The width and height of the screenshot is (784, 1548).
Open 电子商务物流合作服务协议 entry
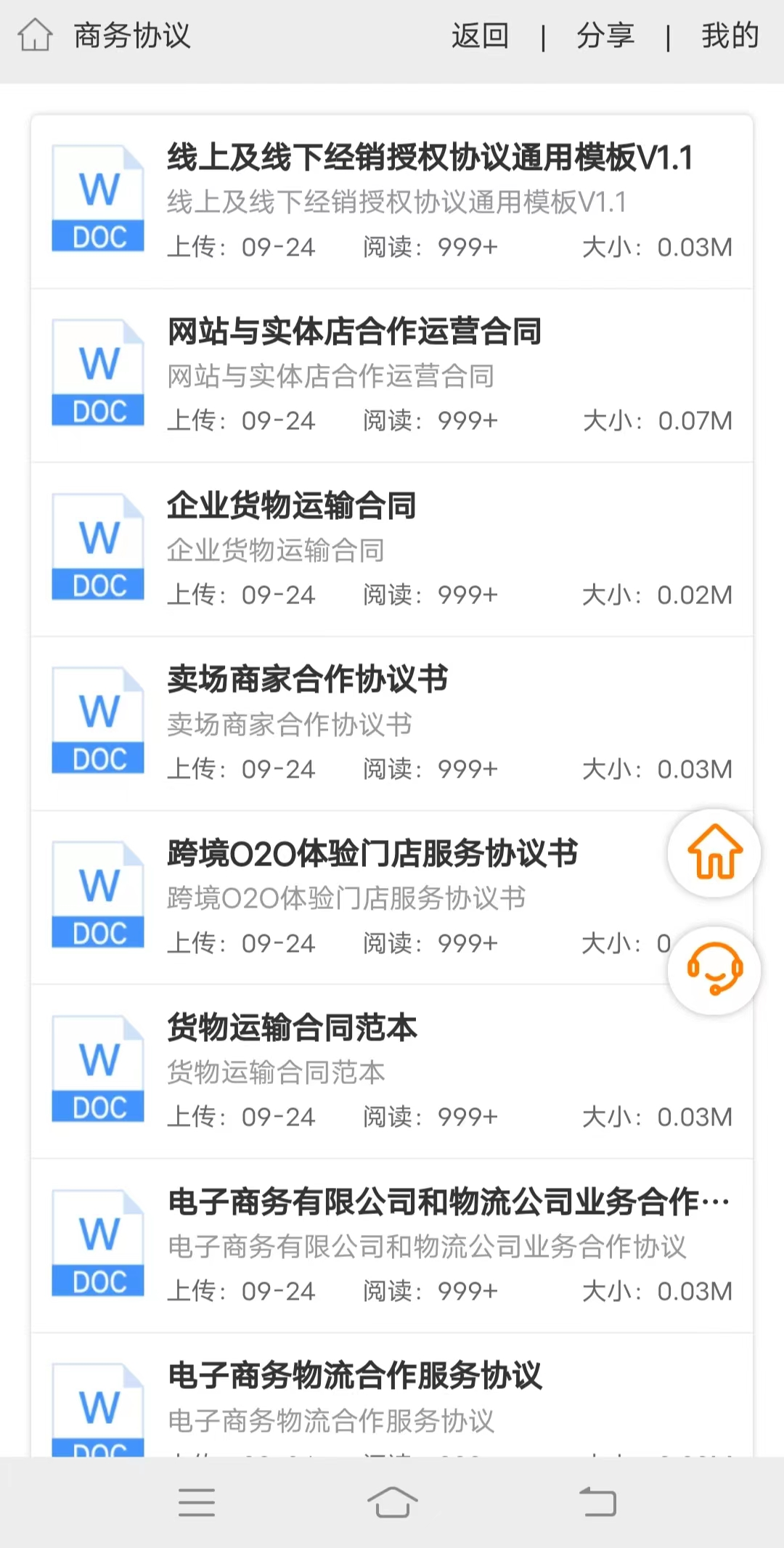click(354, 1376)
